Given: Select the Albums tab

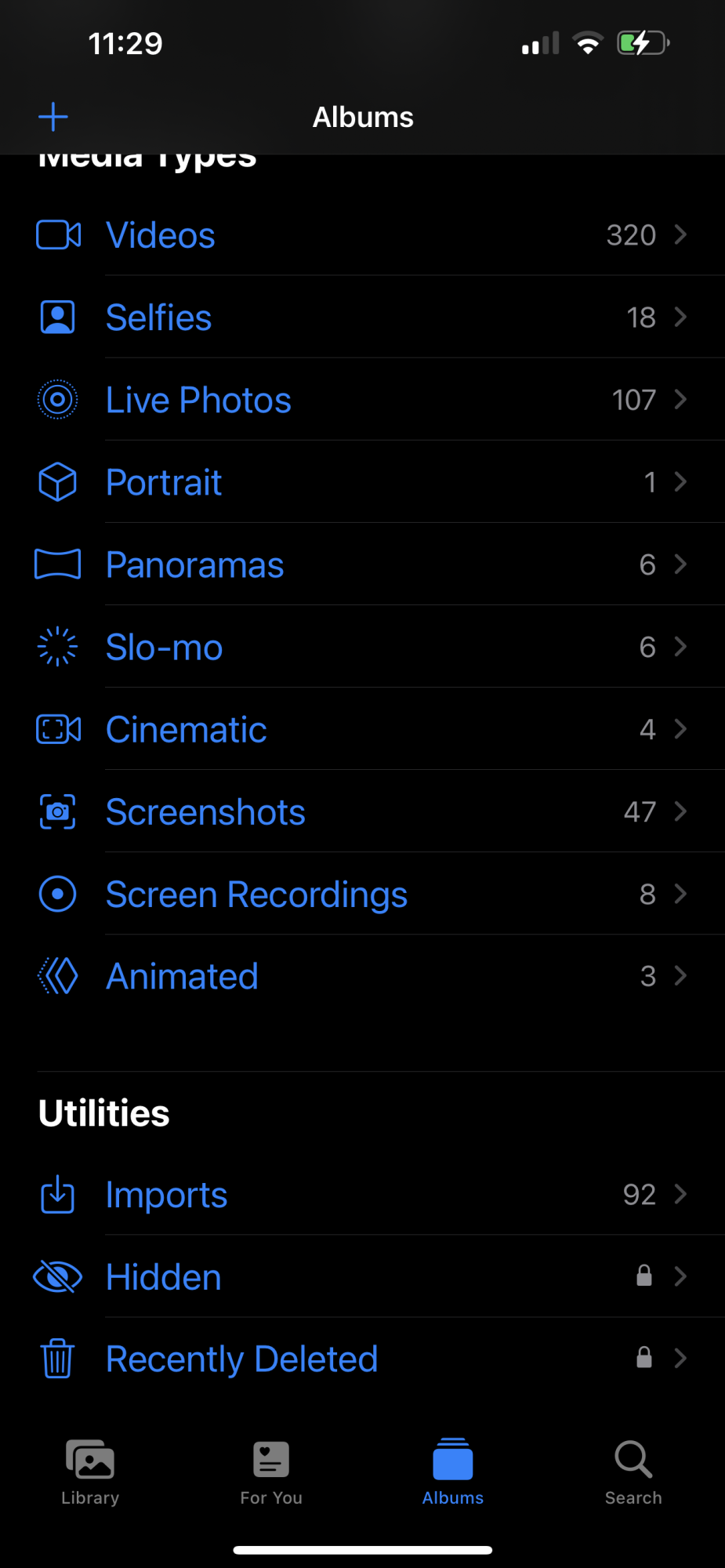Looking at the screenshot, I should pos(453,1472).
